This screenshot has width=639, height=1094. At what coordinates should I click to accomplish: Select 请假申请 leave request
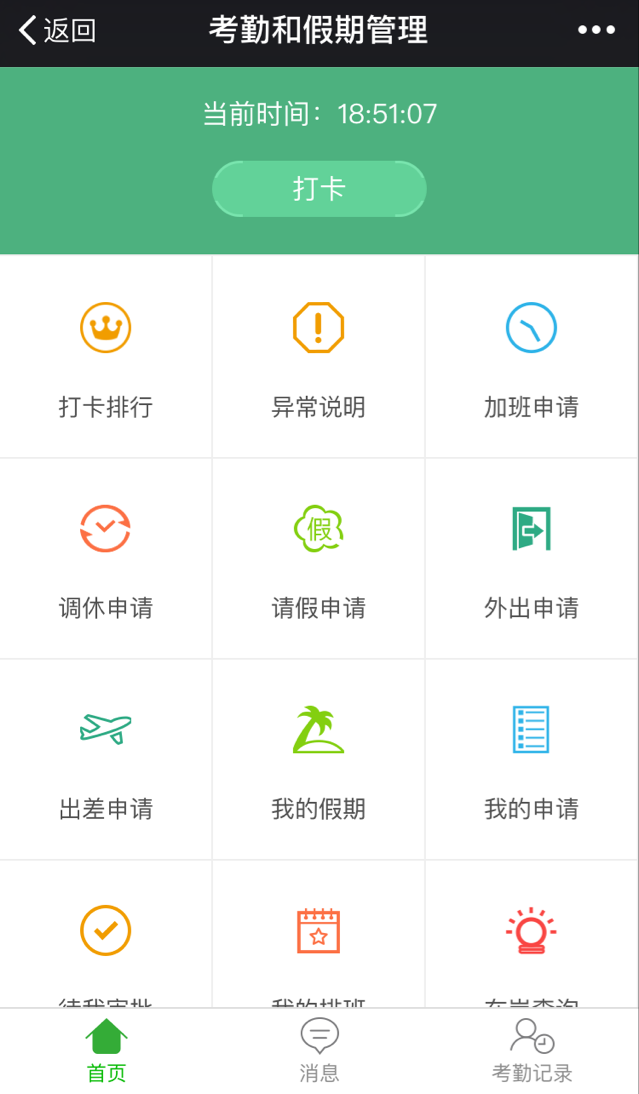click(319, 558)
